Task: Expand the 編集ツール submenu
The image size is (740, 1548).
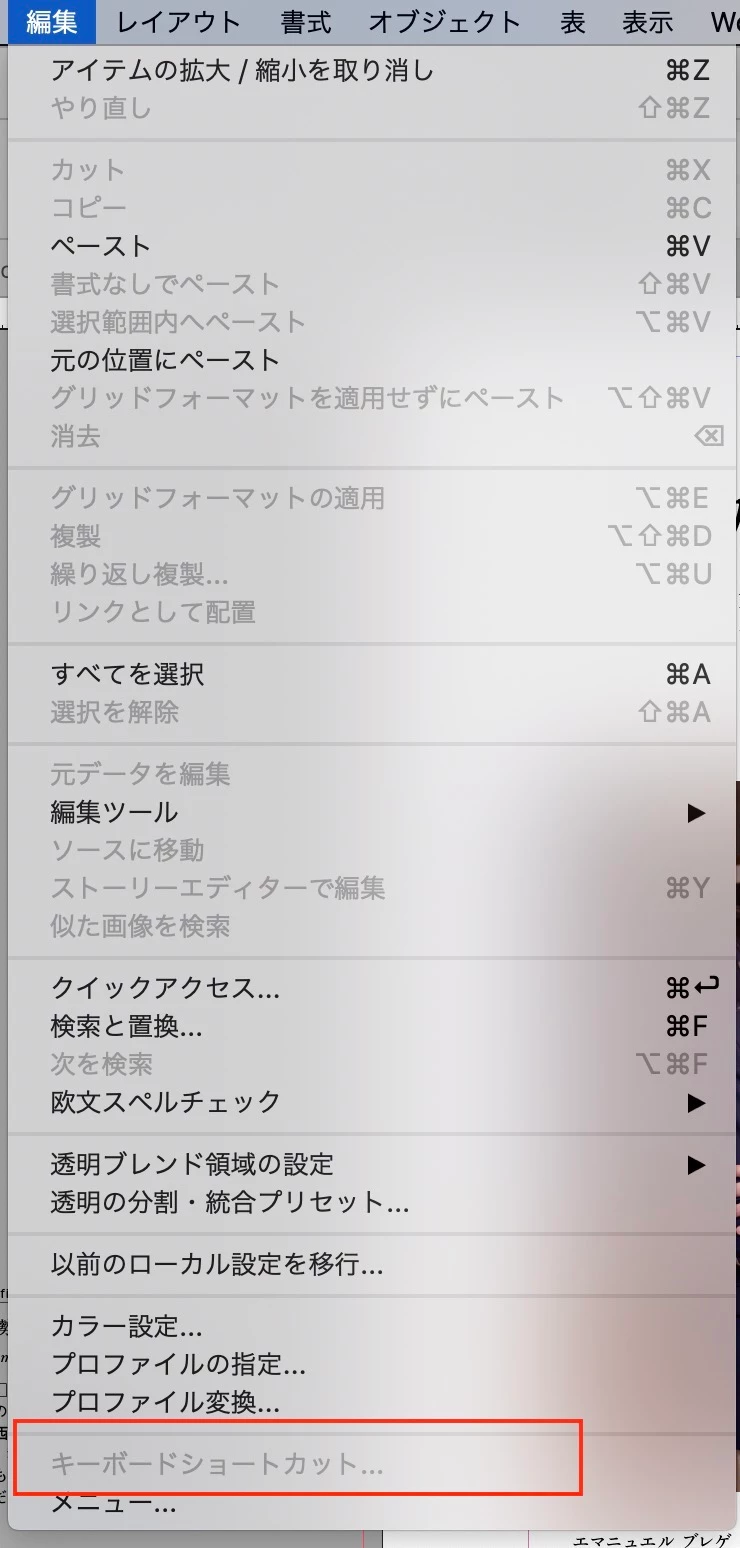Action: [x=115, y=813]
